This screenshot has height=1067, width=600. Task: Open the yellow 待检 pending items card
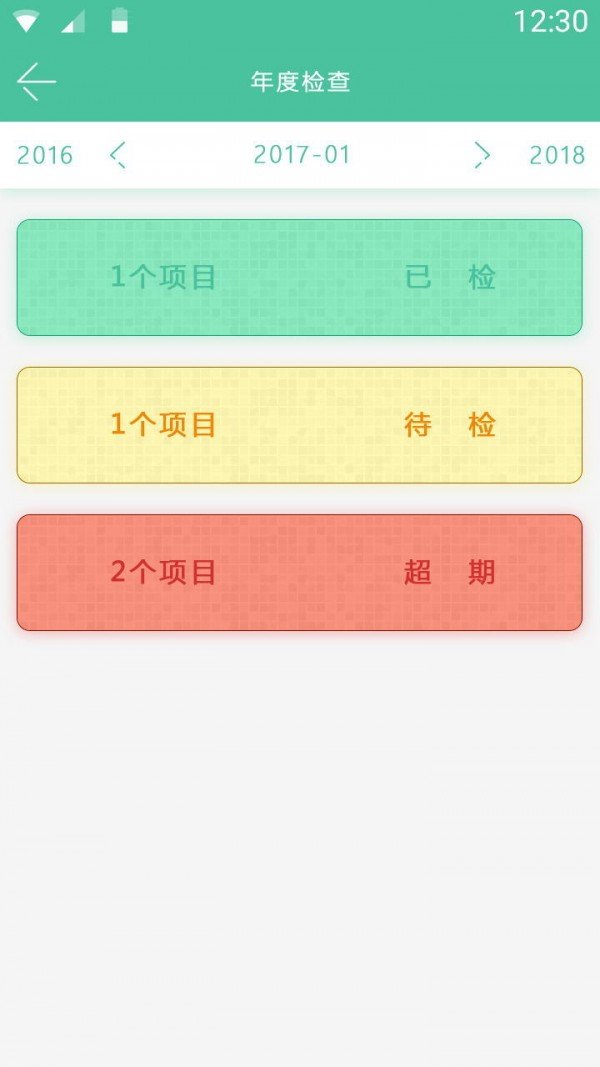(x=300, y=425)
